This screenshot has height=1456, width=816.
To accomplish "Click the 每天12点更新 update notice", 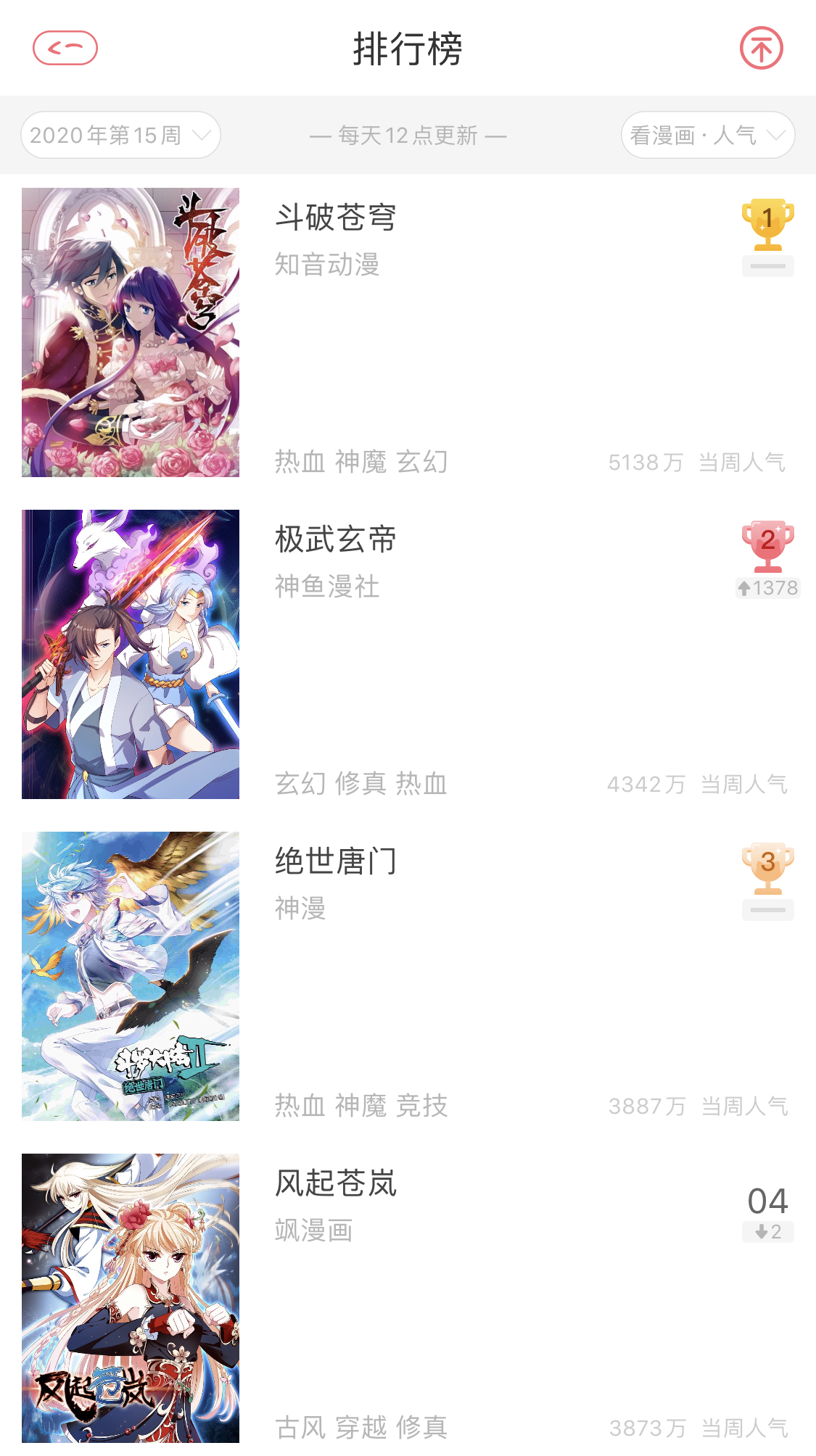I will coord(408,135).
